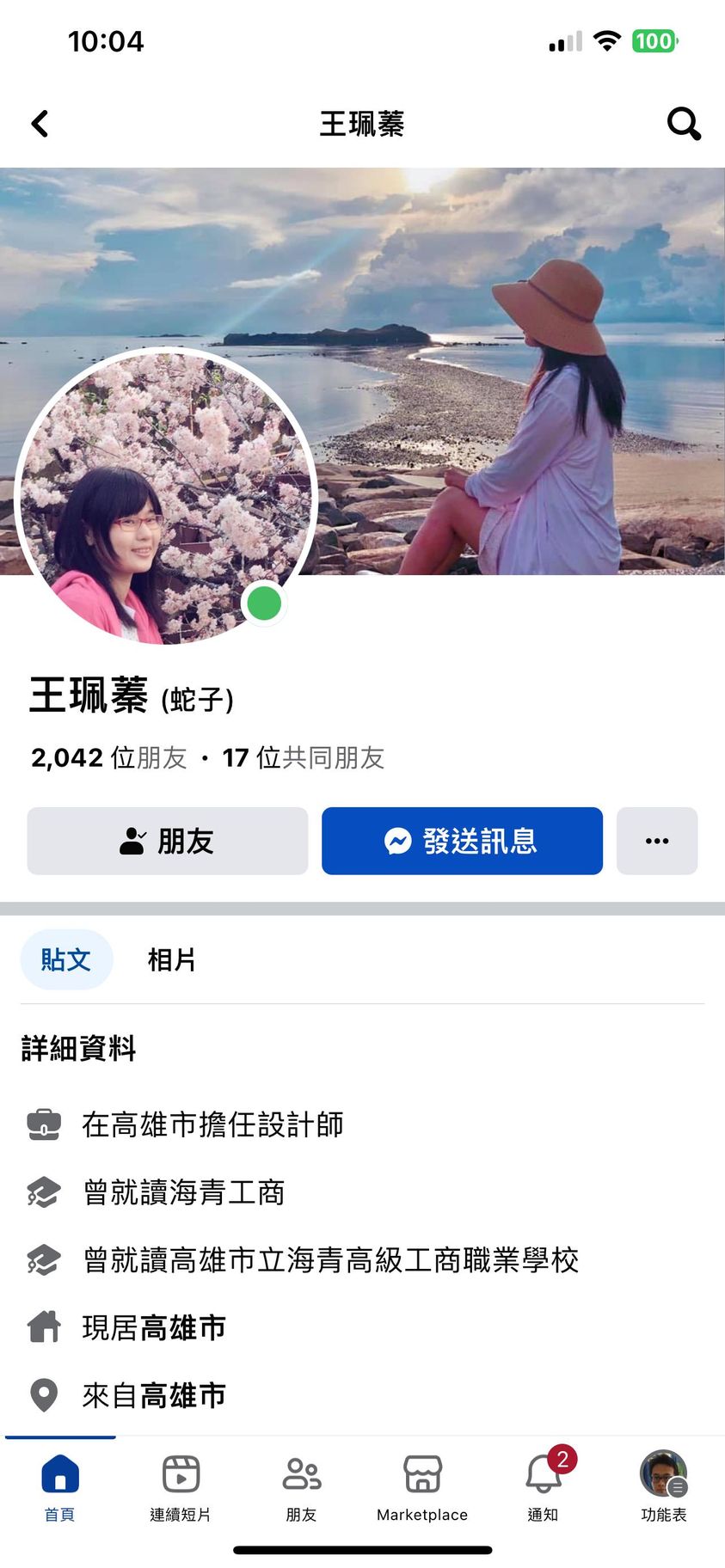Open profile search magnifier icon
Viewport: 725px width, 1568px height.
click(684, 124)
